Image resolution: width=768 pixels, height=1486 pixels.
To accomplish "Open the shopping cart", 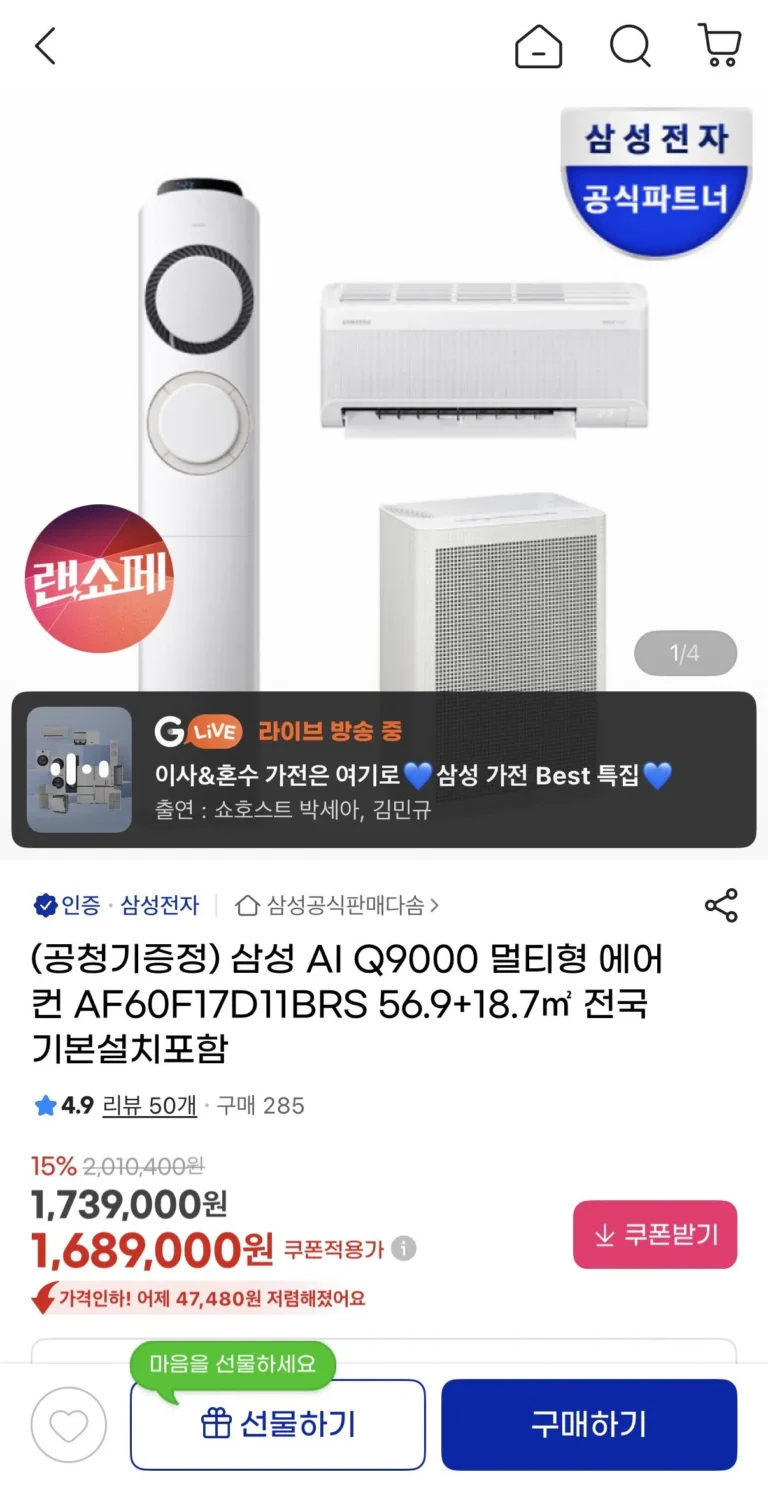I will click(719, 46).
